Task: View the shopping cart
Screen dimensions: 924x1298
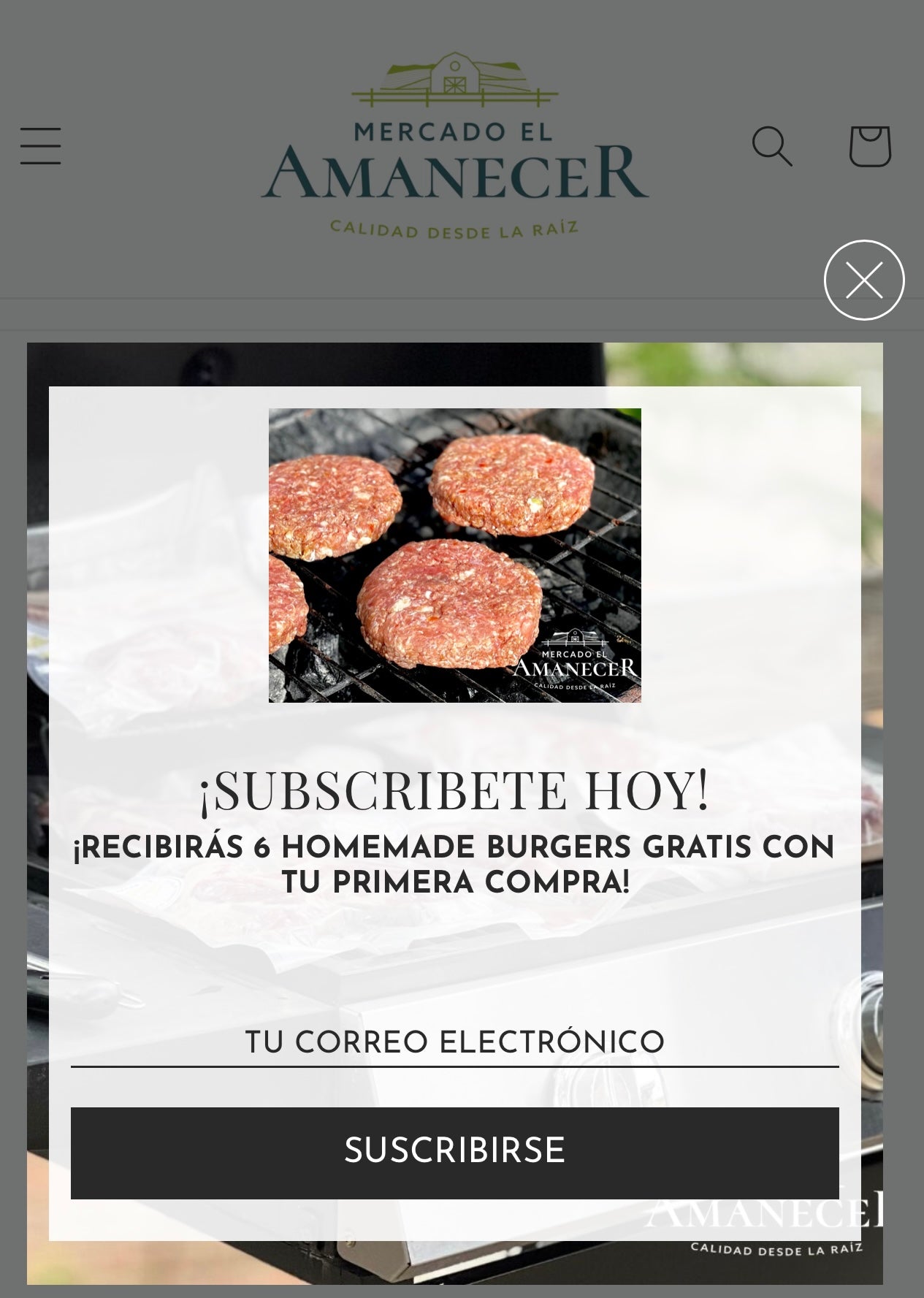Action: tap(869, 146)
